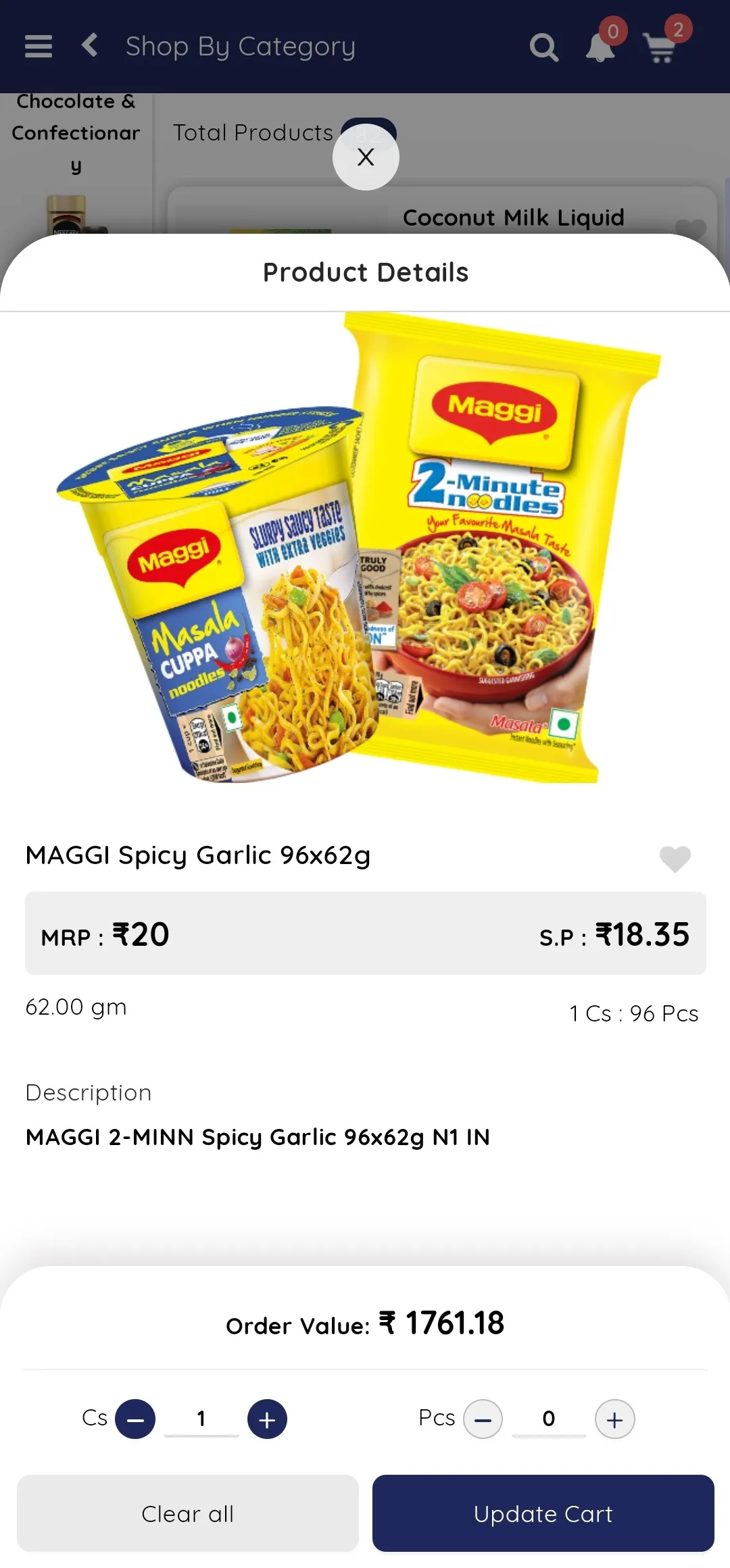Edit the Pcs quantity field
Screen dimensions: 730x1568
point(548,1418)
